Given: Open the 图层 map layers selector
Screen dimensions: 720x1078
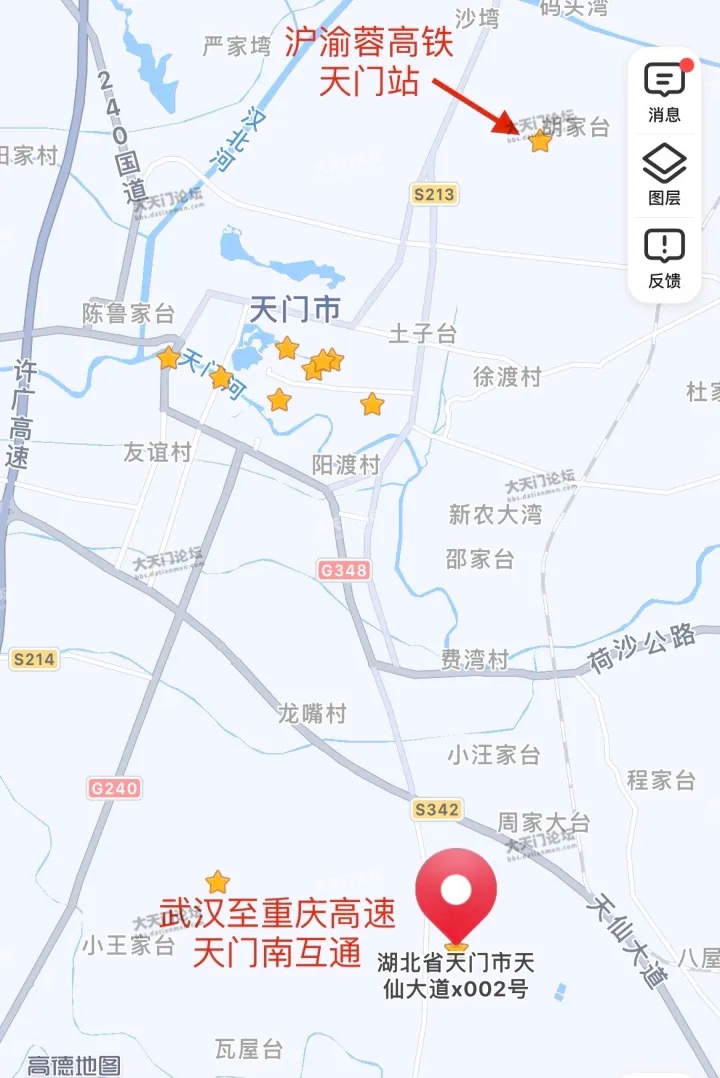Looking at the screenshot, I should (663, 172).
